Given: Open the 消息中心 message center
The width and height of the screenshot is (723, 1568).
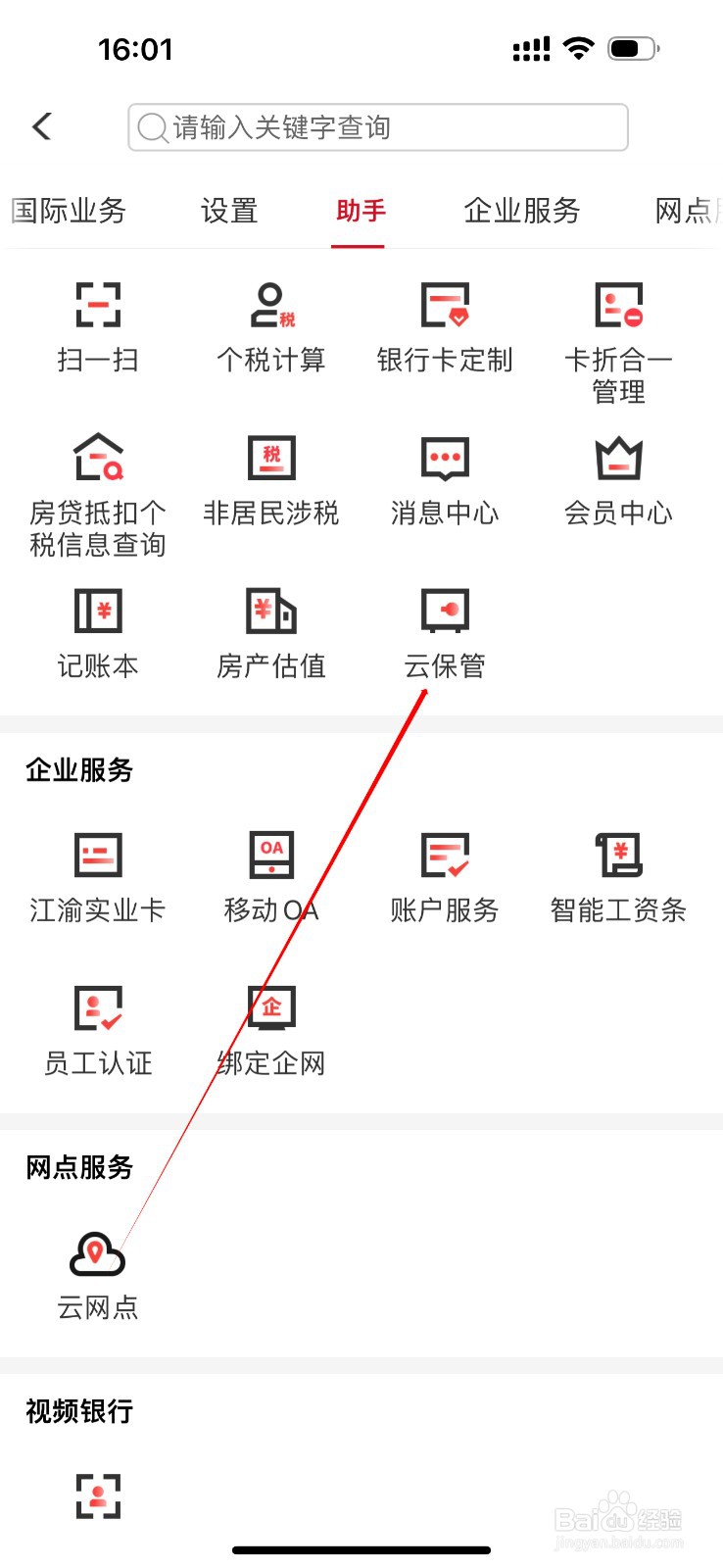Looking at the screenshot, I should point(444,480).
